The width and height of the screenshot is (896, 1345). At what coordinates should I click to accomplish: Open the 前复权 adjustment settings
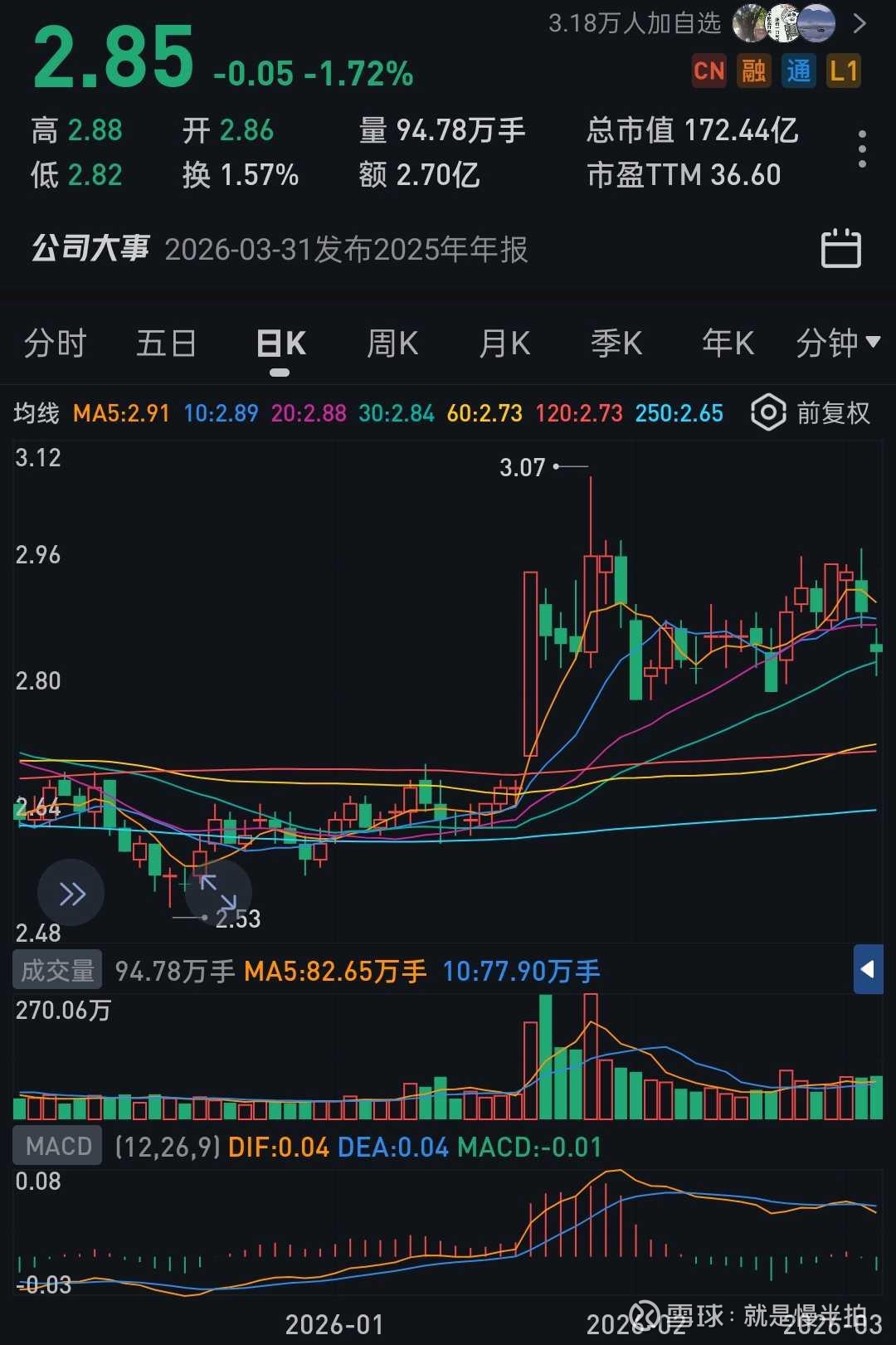[811, 412]
